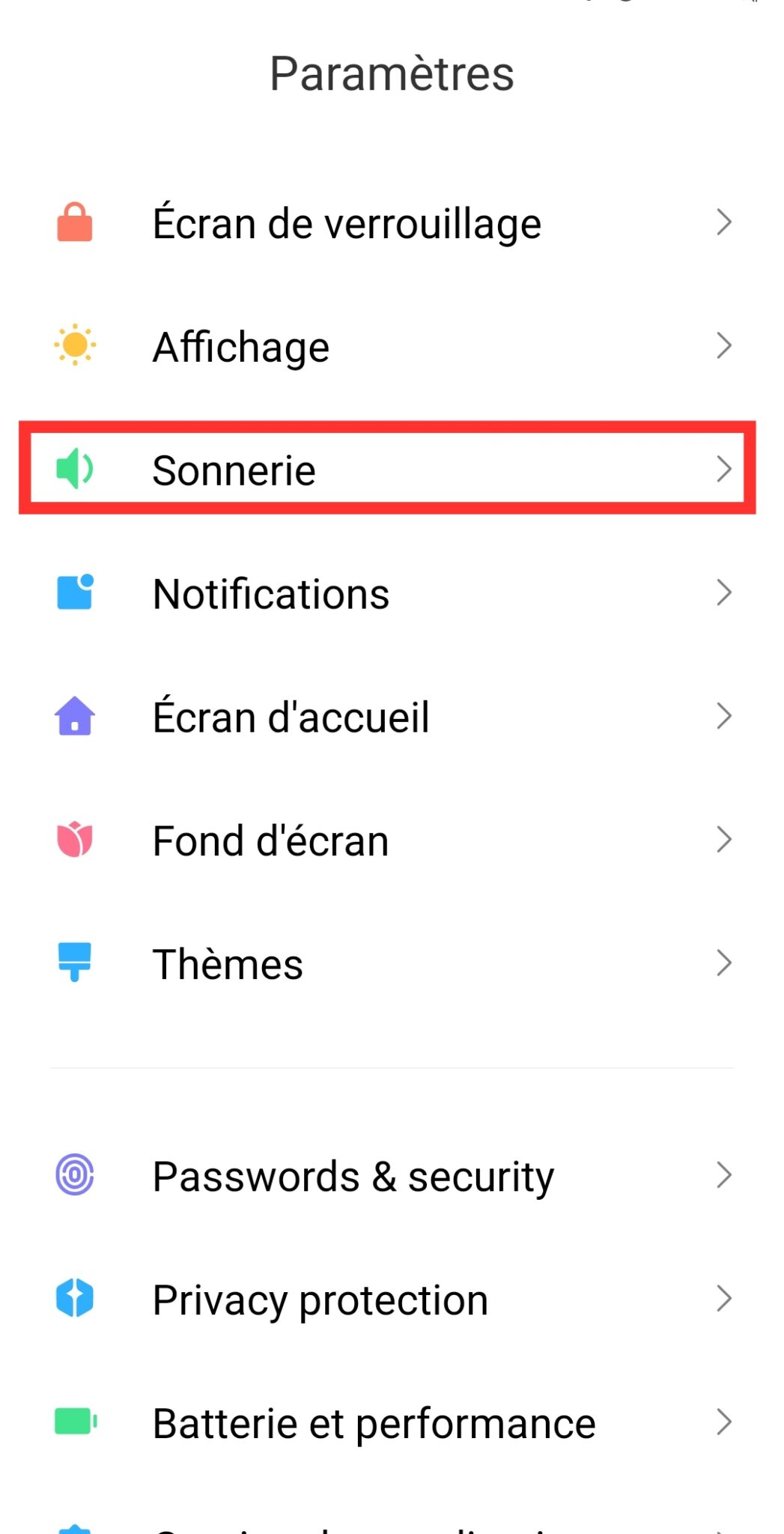This screenshot has width=784, height=1534.
Task: Open Écran de verrouillage settings
Action: click(347, 223)
